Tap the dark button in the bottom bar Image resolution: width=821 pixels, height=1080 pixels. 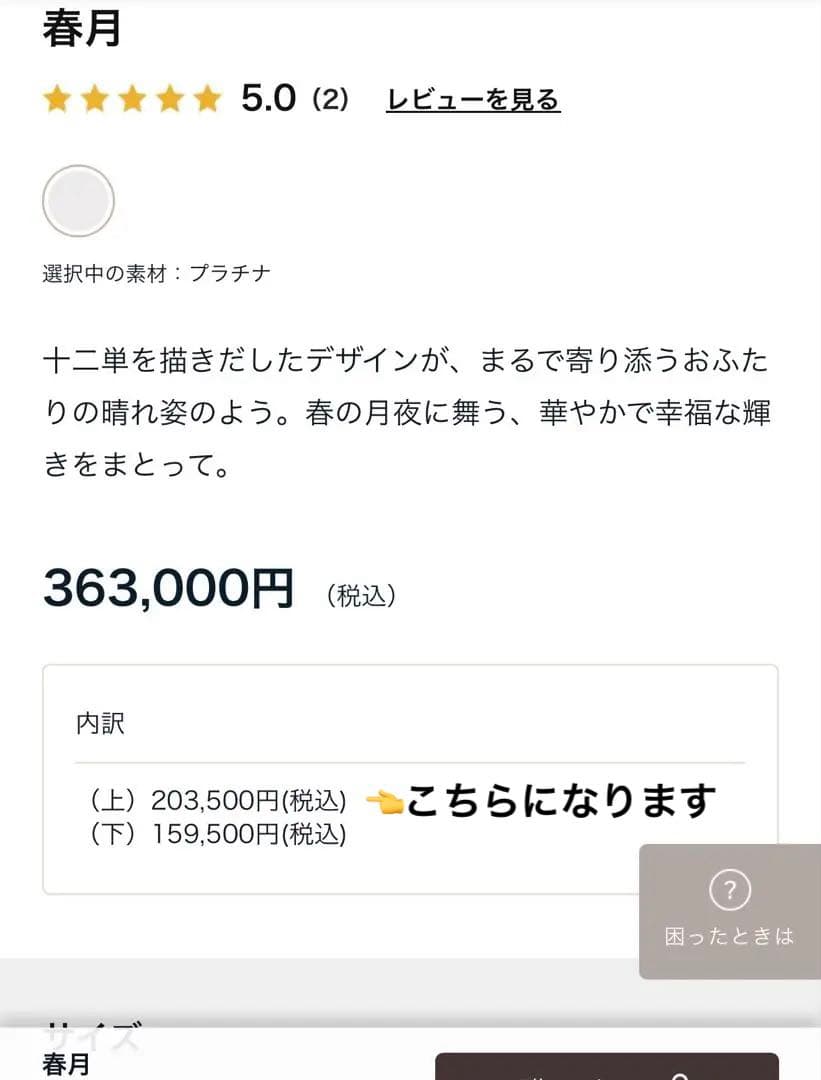tap(606, 1067)
